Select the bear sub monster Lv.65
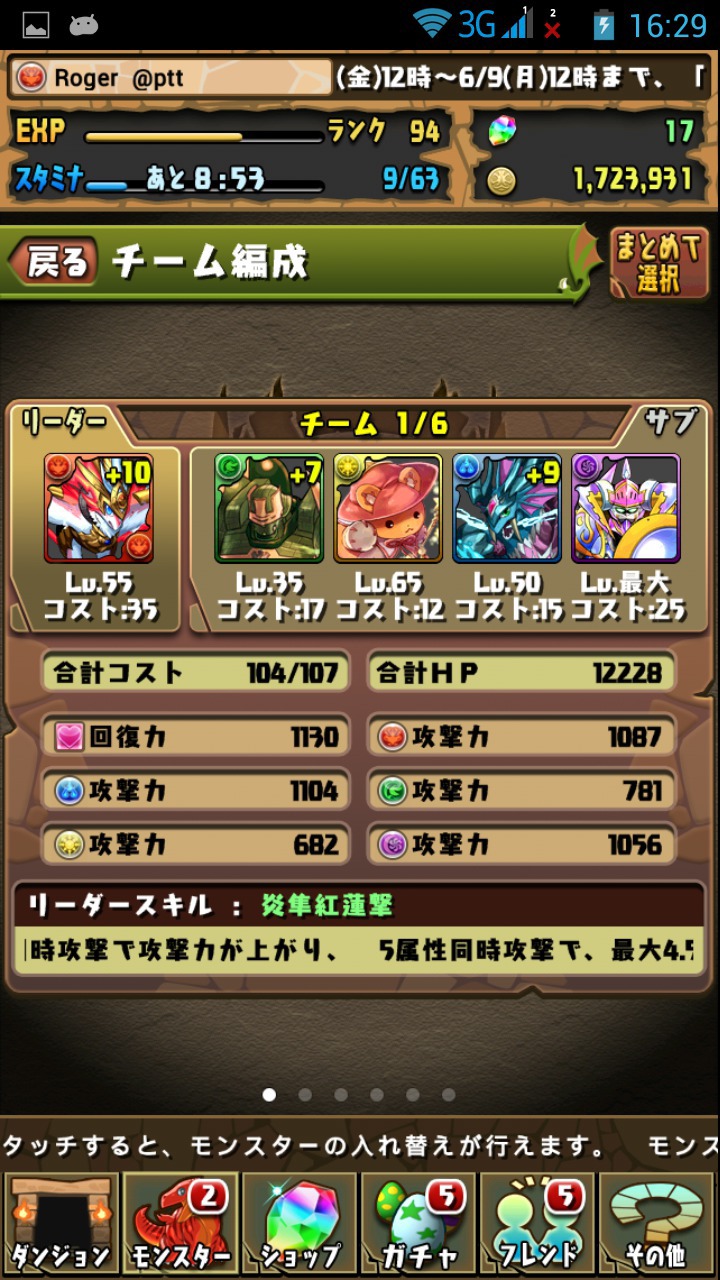 click(x=388, y=508)
